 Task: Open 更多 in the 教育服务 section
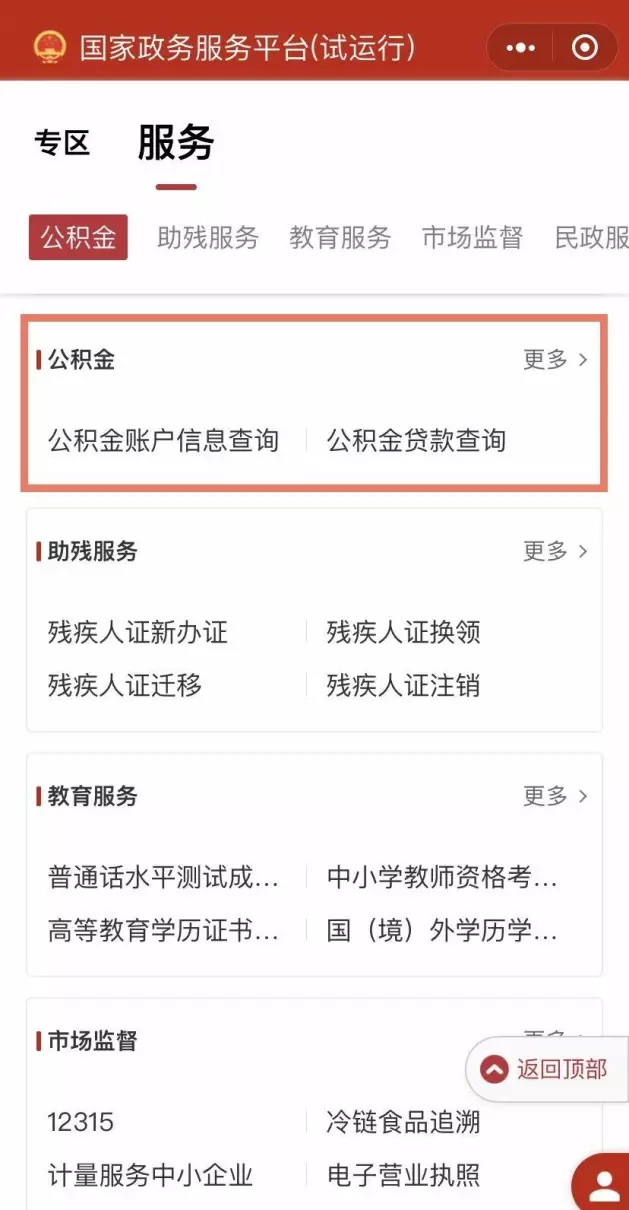pyautogui.click(x=556, y=796)
